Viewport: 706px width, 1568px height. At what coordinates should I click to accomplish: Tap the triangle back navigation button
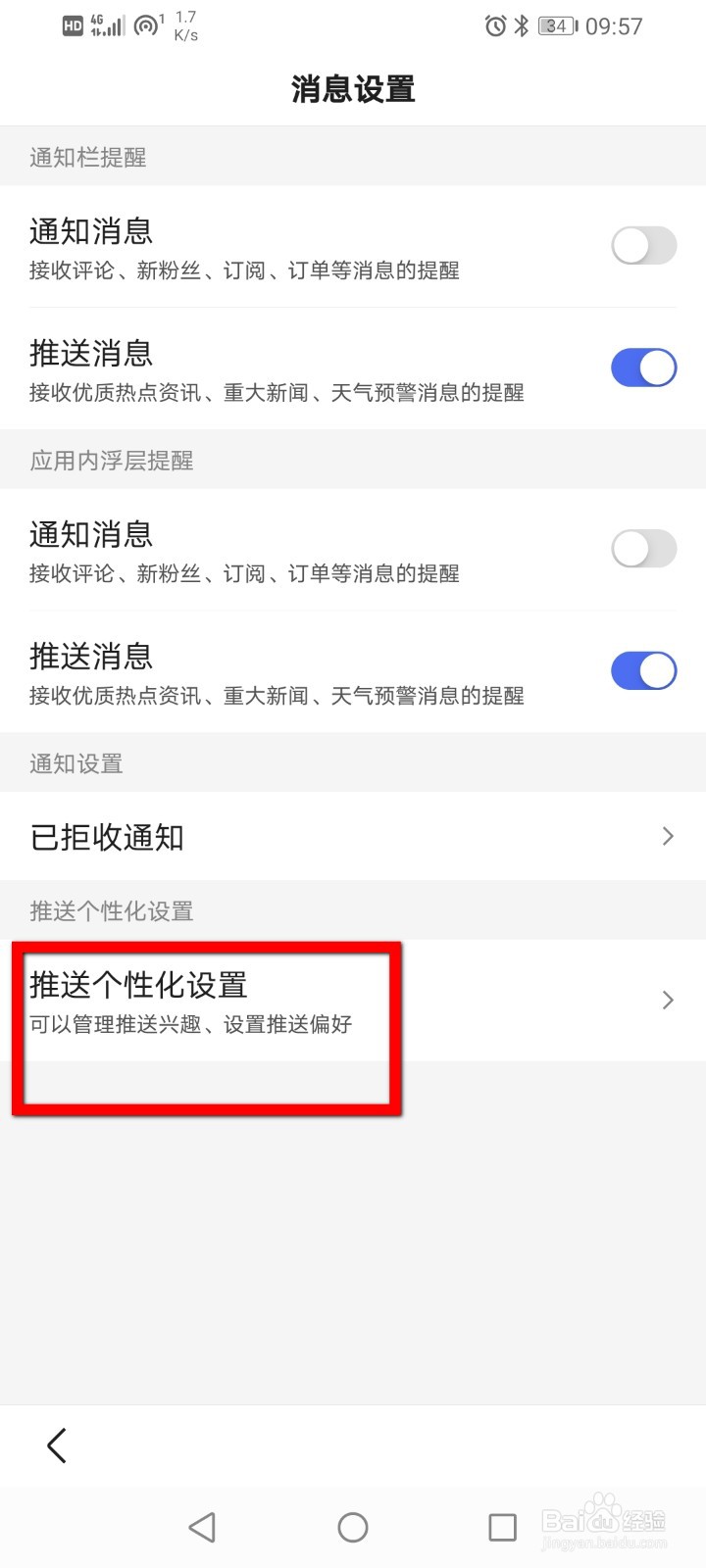click(202, 1526)
